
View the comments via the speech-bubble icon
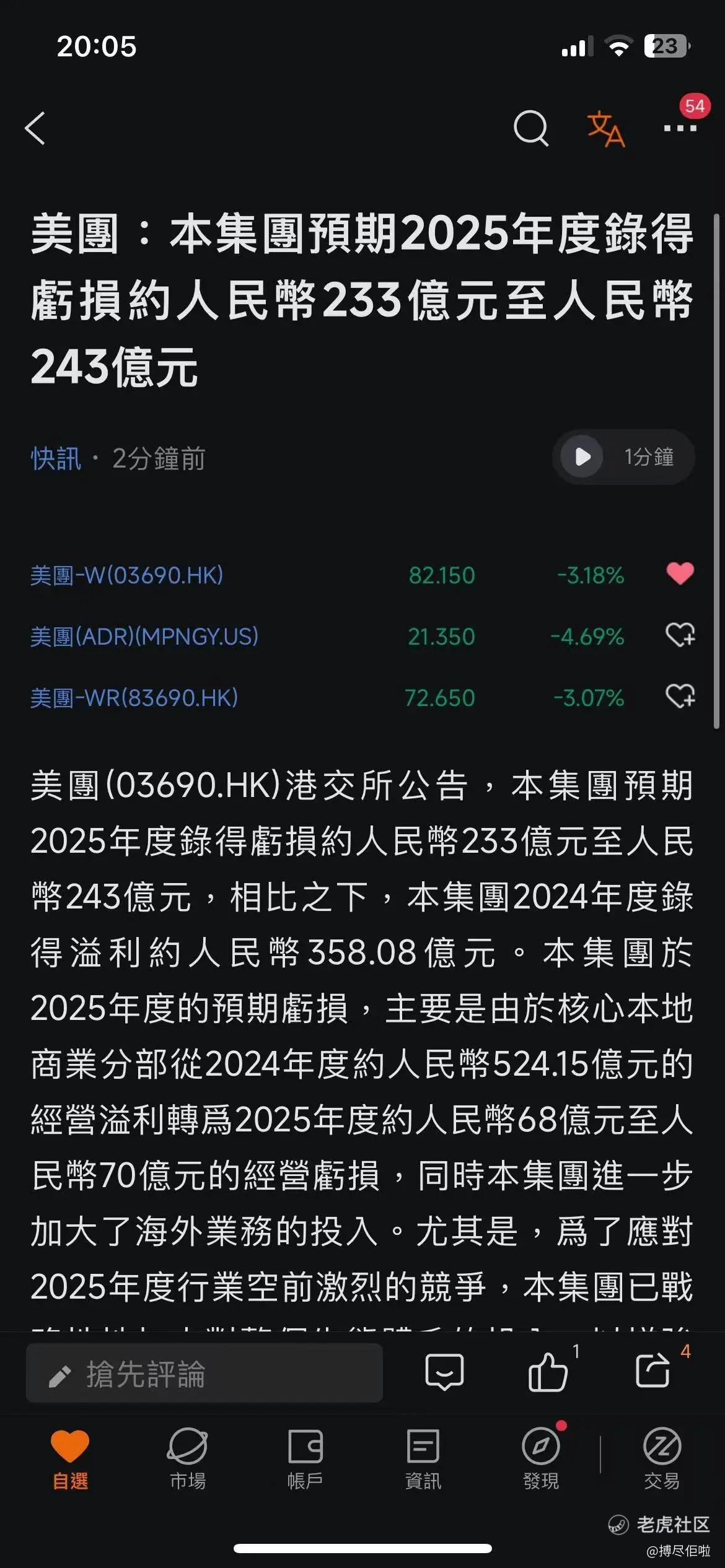pos(444,1371)
